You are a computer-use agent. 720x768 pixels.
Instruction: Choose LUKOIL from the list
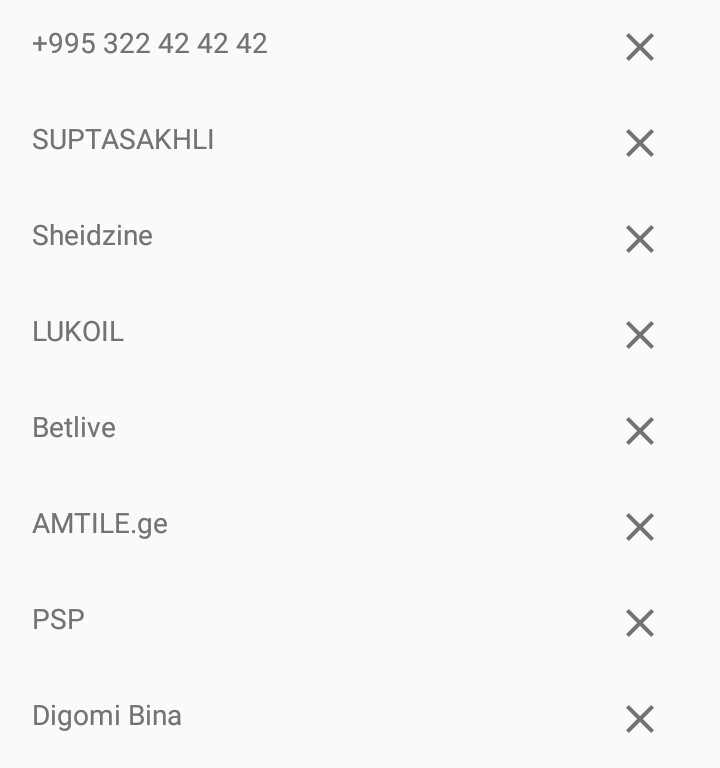[x=78, y=332]
